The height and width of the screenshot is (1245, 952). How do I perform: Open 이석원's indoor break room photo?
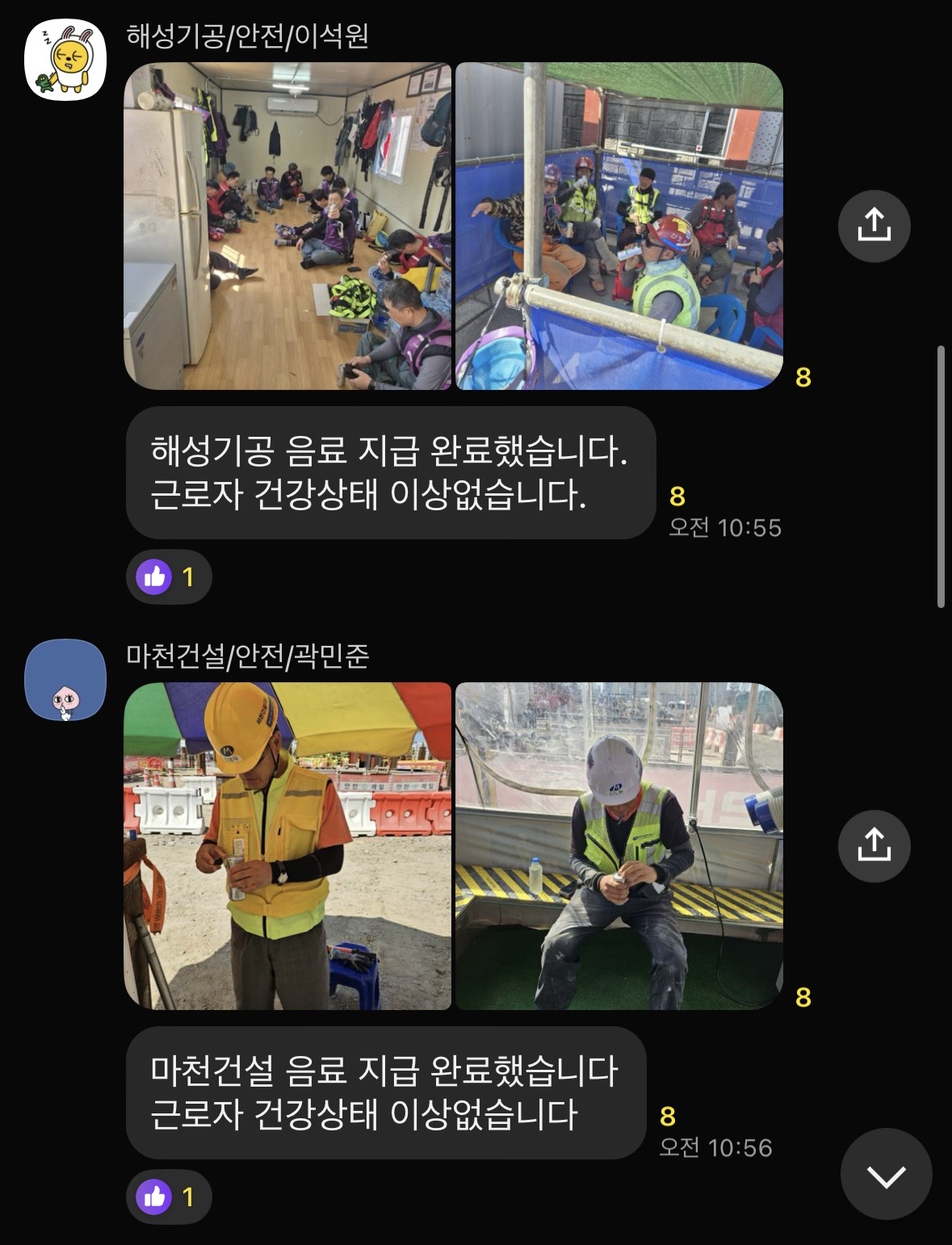coord(287,226)
